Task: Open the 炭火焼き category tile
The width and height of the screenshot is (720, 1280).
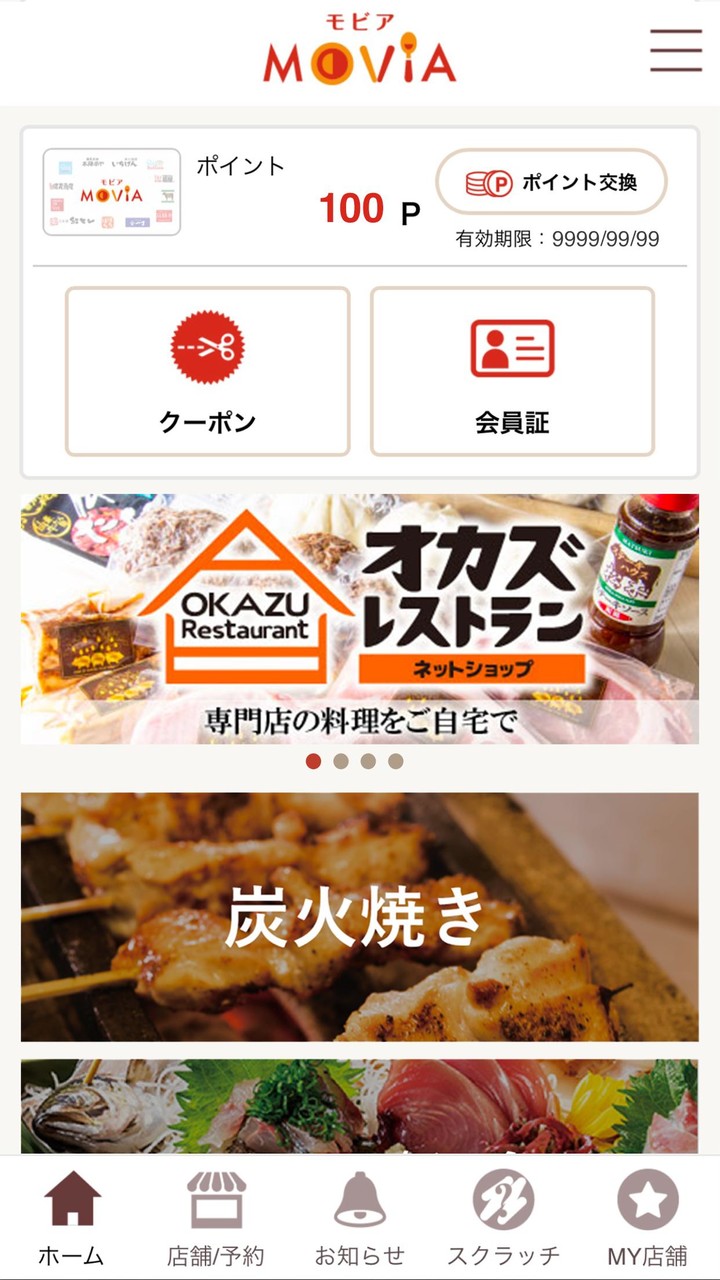Action: 360,917
